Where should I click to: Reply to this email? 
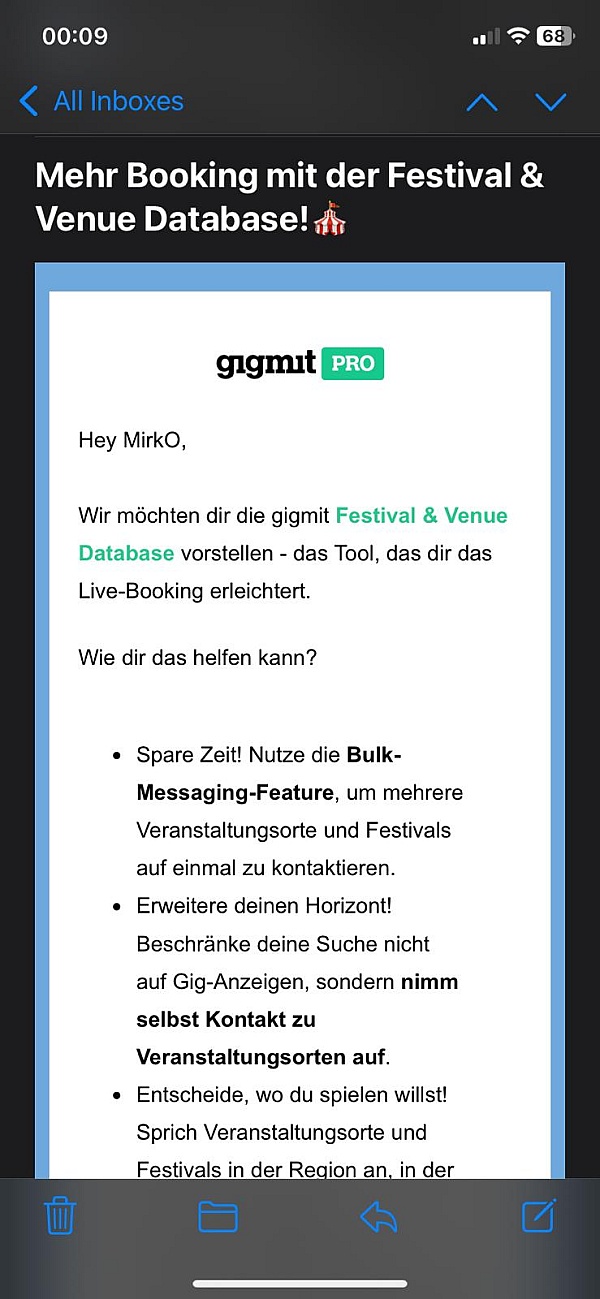pyautogui.click(x=379, y=1216)
